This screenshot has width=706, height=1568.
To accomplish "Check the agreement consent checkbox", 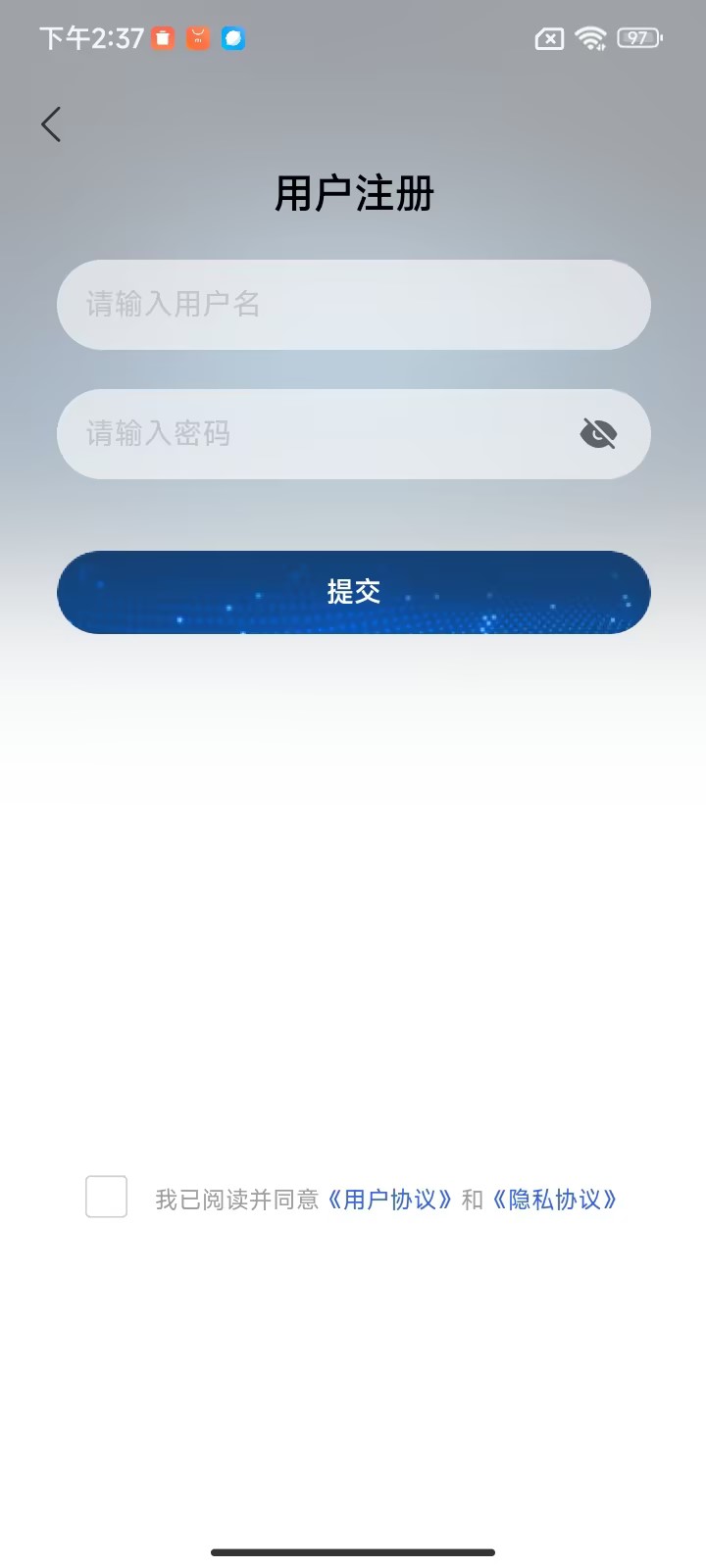I will [106, 1197].
